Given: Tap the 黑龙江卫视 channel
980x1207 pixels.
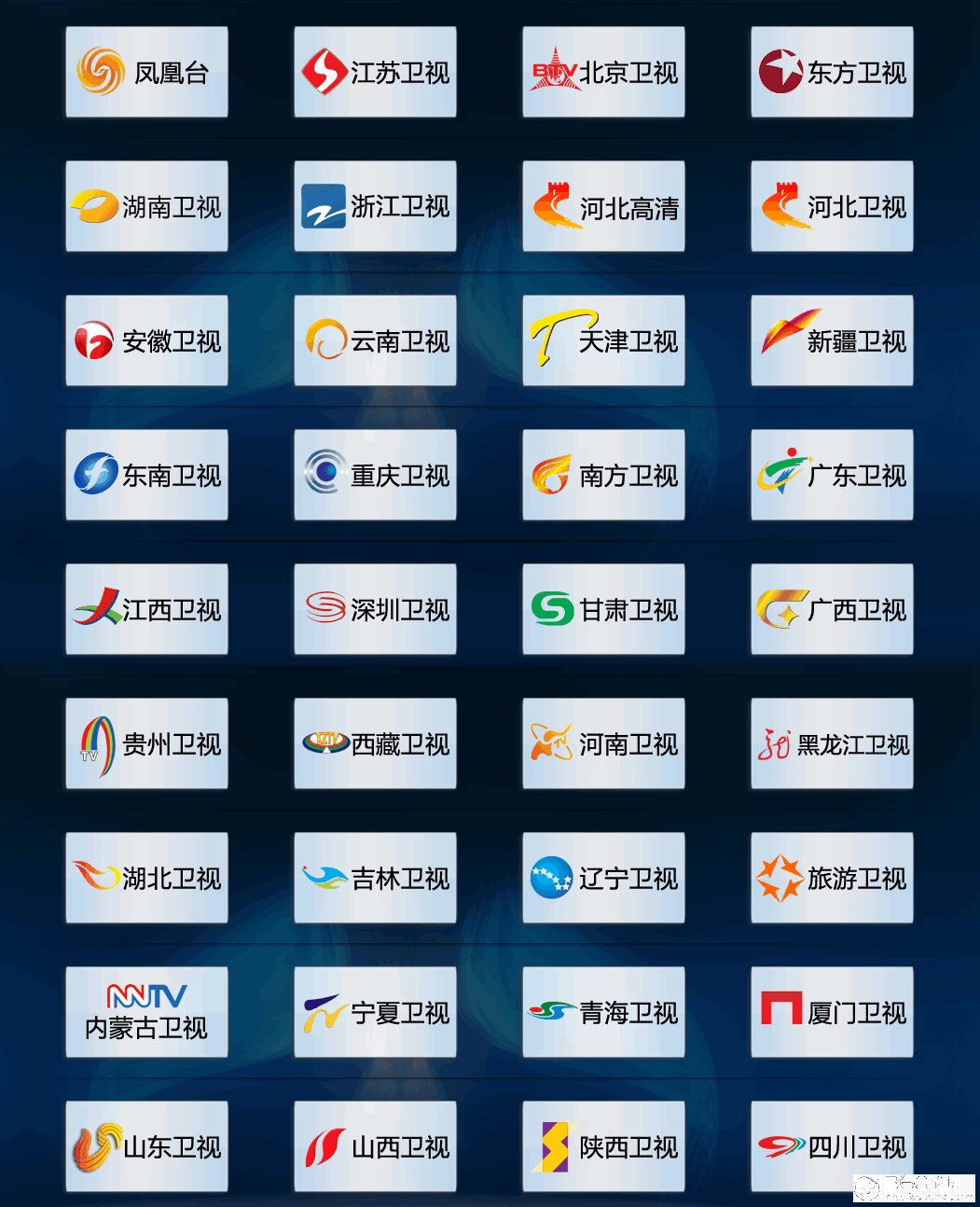Looking at the screenshot, I should [832, 743].
